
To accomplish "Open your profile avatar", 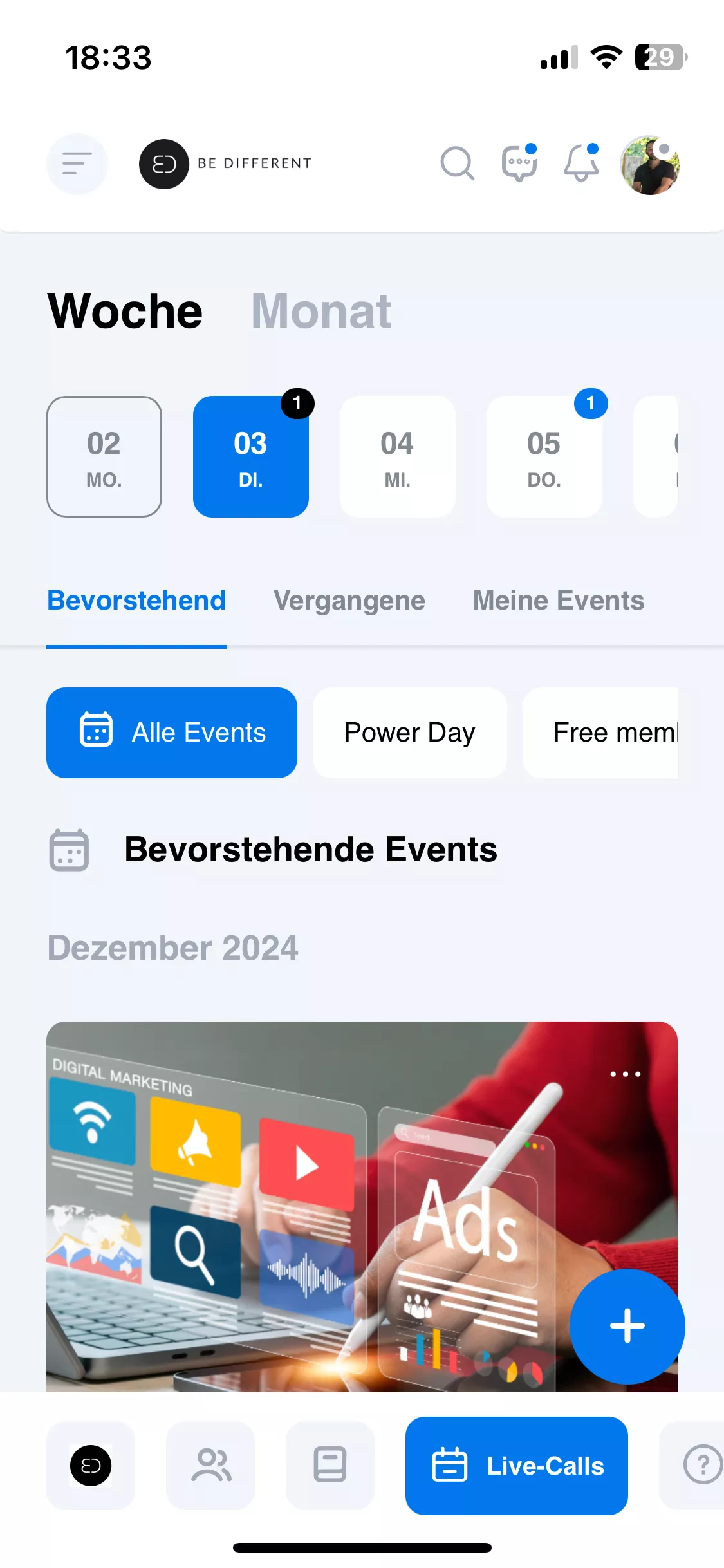I will click(649, 164).
